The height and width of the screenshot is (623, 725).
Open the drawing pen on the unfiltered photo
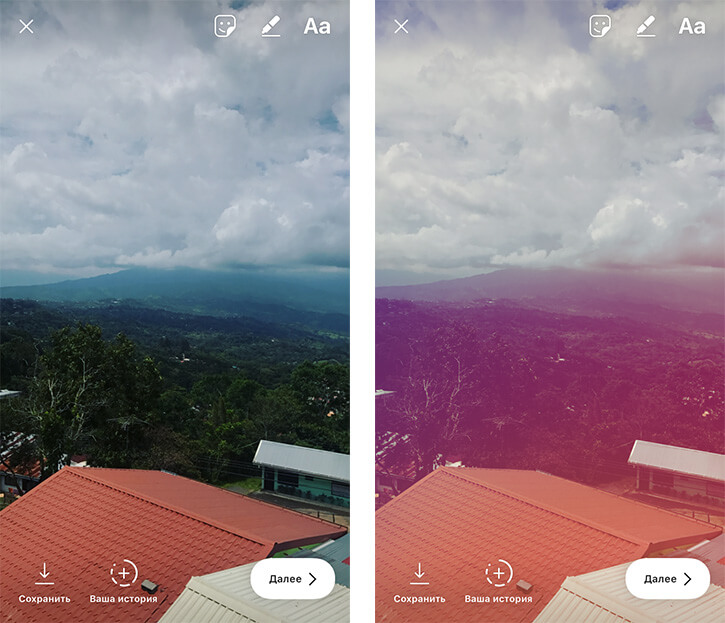tap(271, 27)
